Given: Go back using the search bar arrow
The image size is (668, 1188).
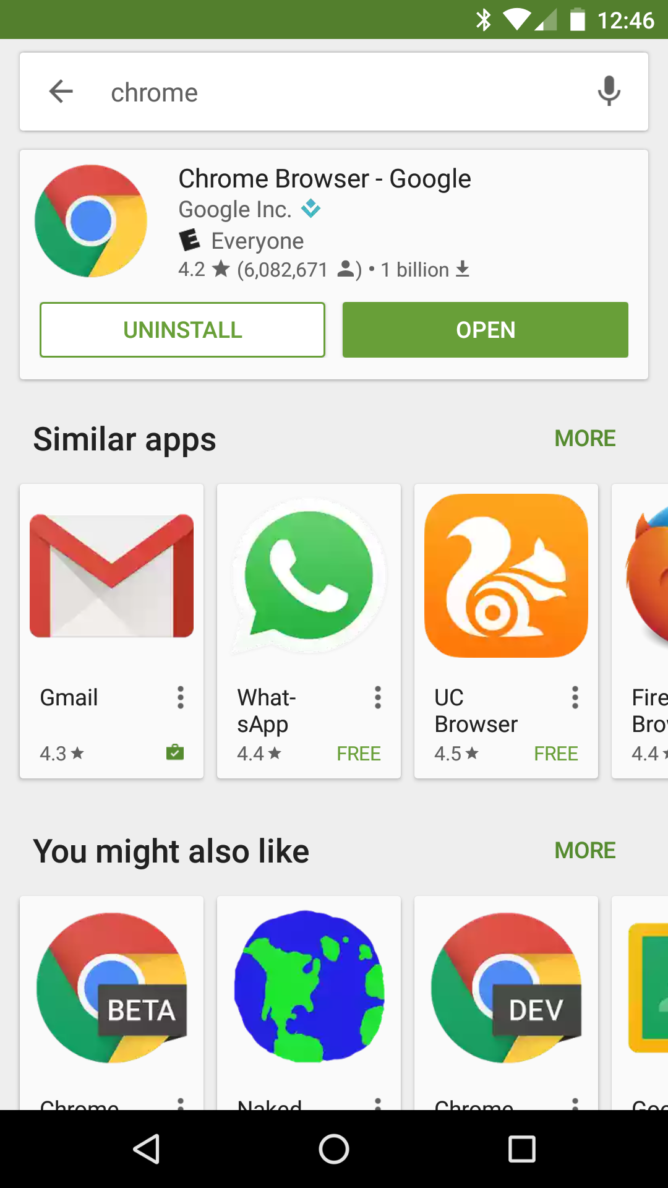Looking at the screenshot, I should click(61, 92).
